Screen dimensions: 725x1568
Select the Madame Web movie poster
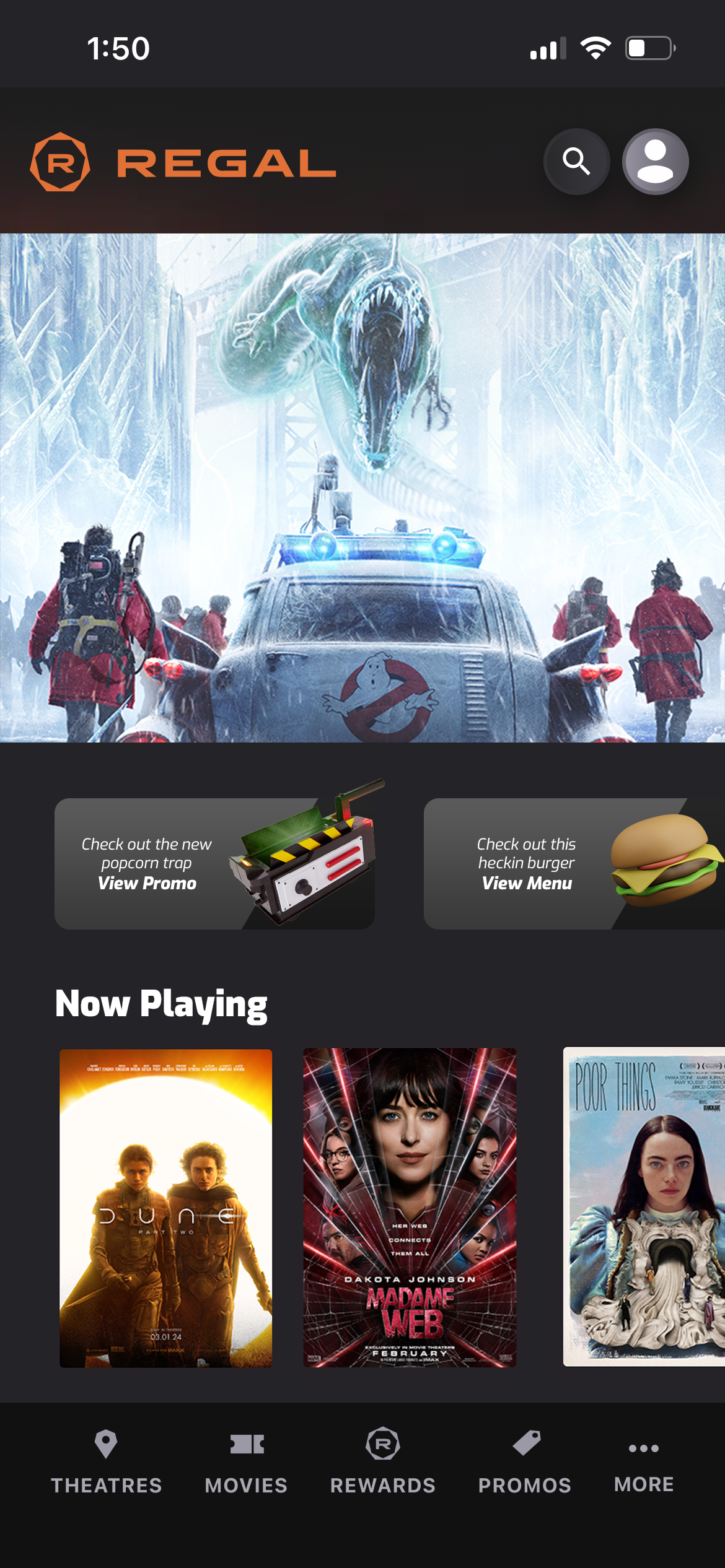[x=410, y=1208]
